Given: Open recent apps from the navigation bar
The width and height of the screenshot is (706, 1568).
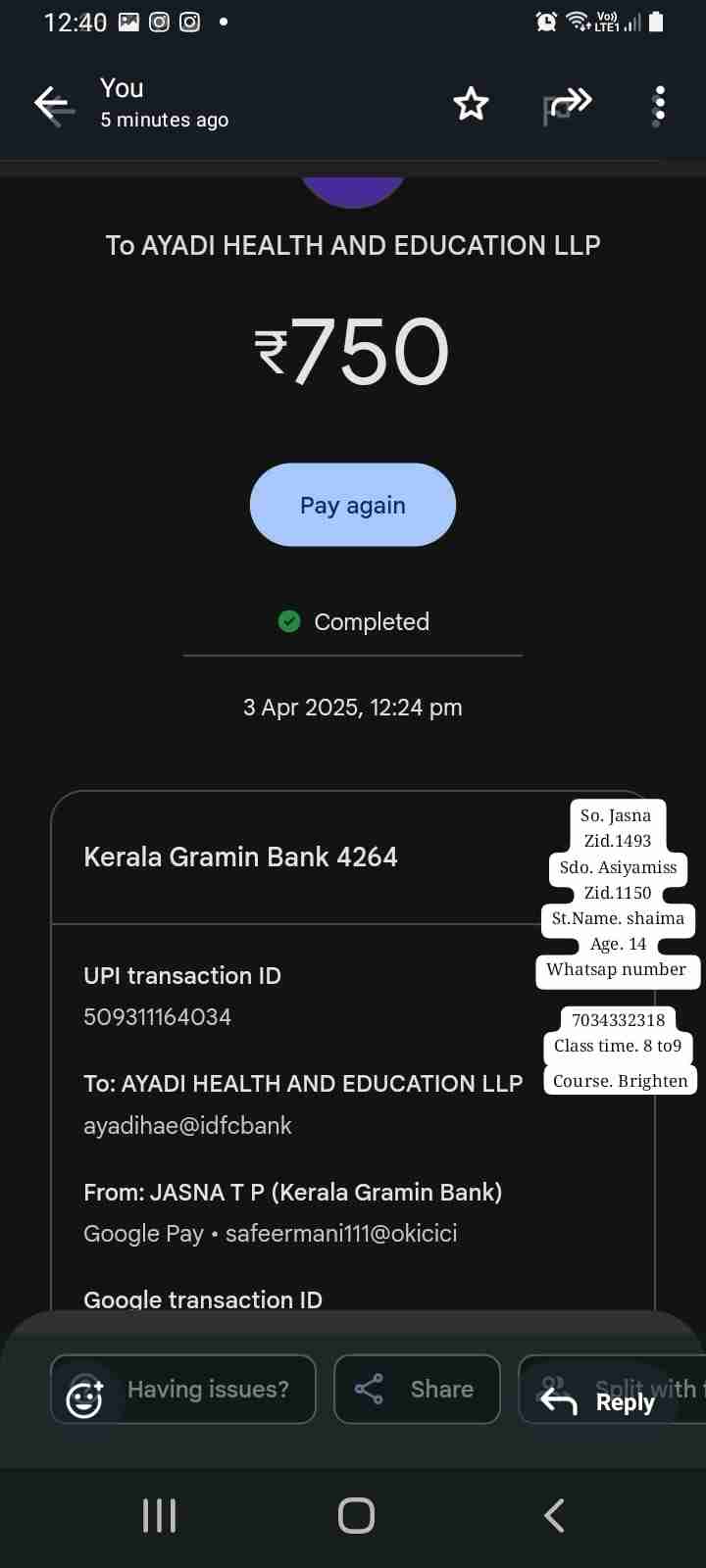Looking at the screenshot, I should point(159,1515).
